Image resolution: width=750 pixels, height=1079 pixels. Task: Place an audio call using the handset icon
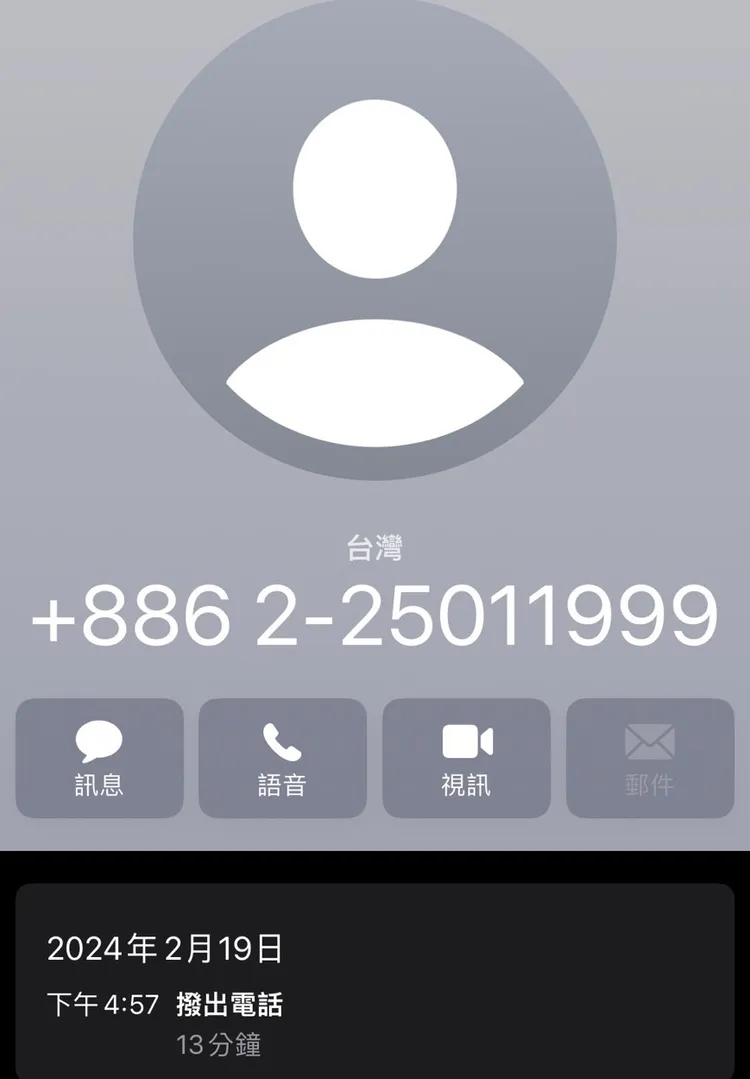tap(281, 758)
